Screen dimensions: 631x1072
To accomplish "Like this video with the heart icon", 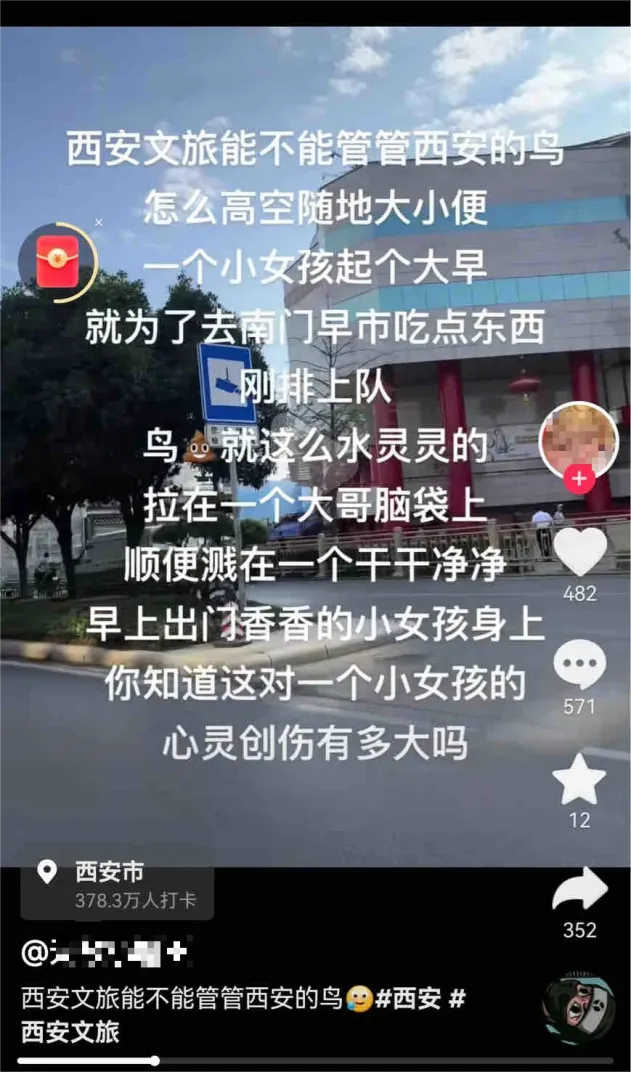I will 579,551.
